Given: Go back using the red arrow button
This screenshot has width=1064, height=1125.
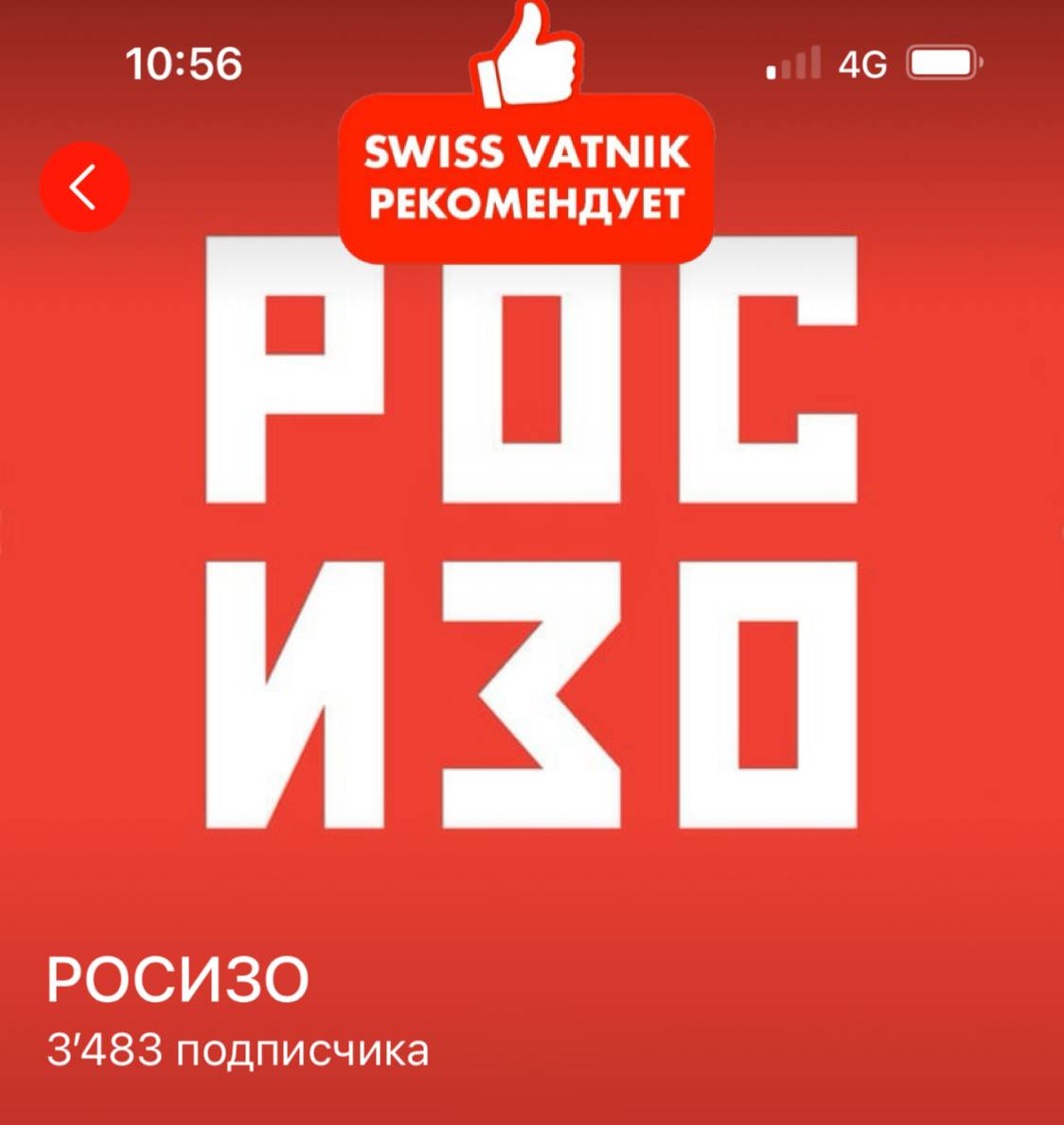Looking at the screenshot, I should pos(84,187).
